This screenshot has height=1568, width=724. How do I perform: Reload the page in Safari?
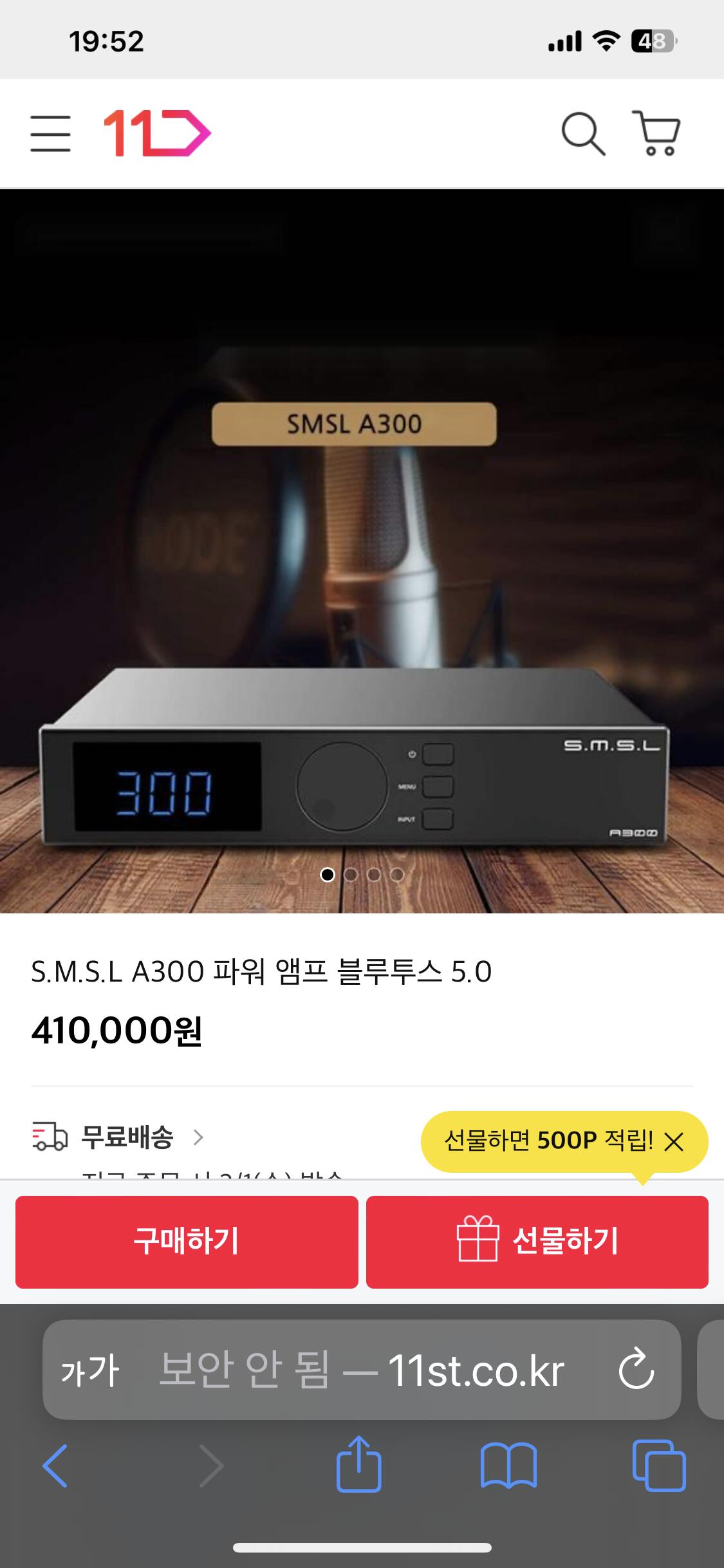pos(636,1370)
